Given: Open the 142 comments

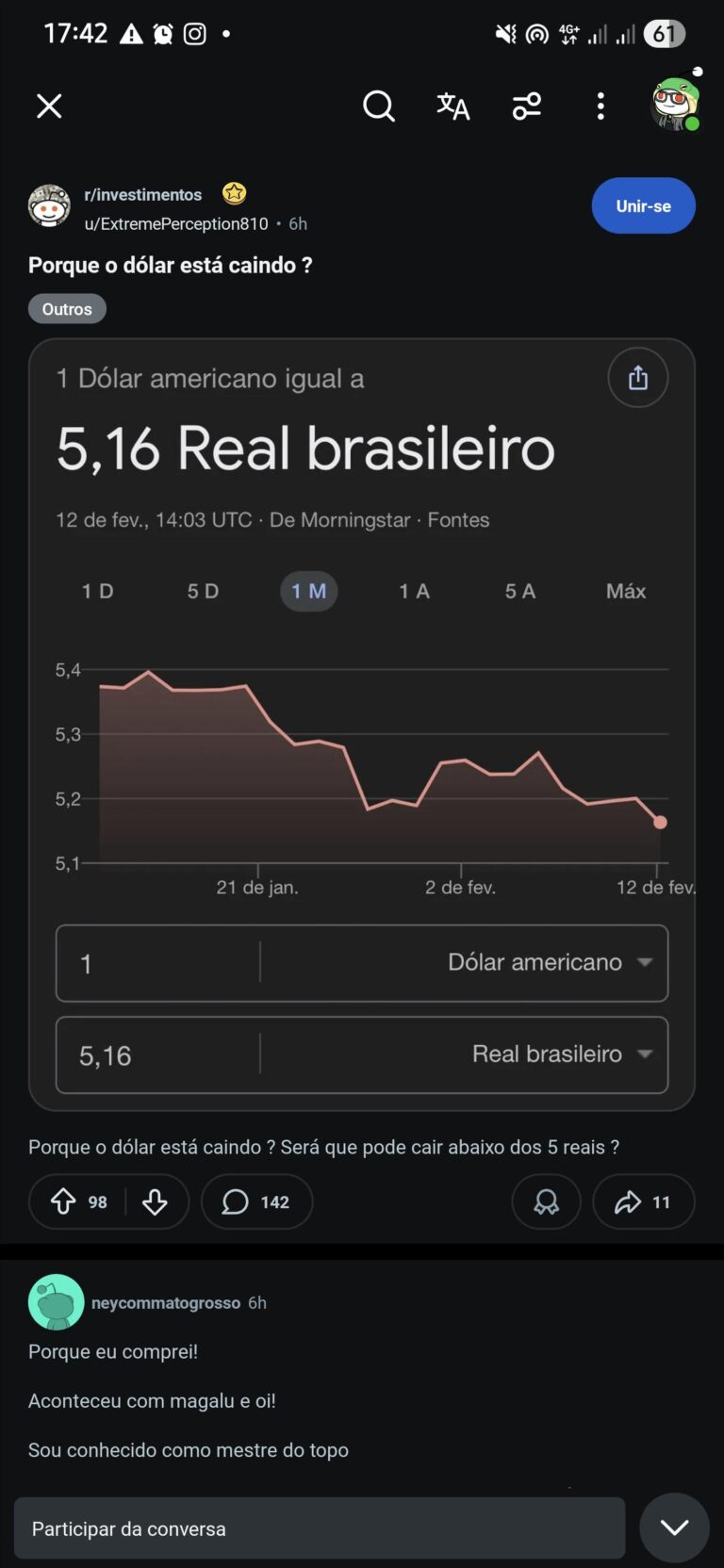Looking at the screenshot, I should click(256, 1201).
